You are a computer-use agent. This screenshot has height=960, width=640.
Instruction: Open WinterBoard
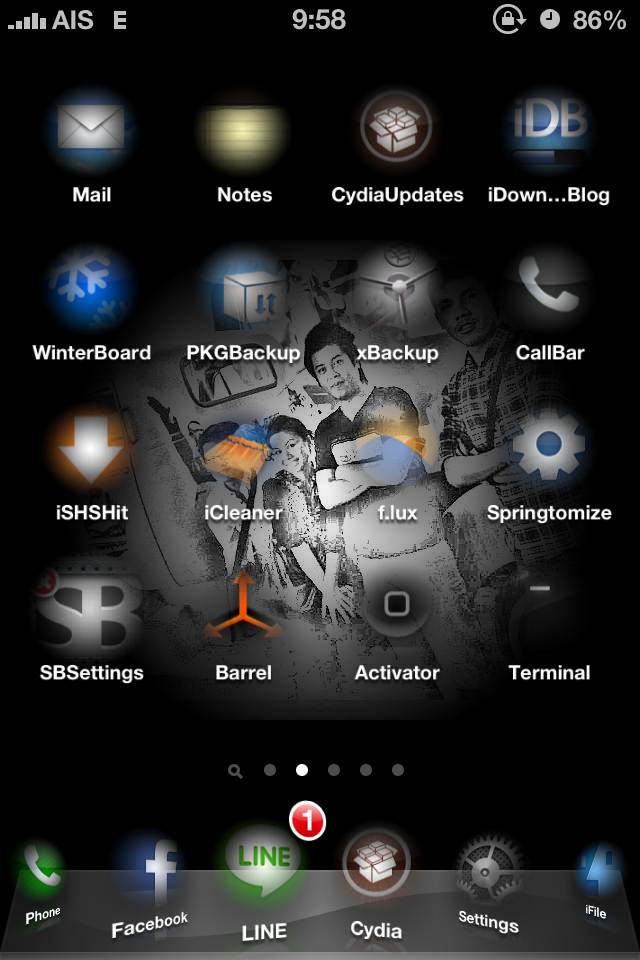(91, 291)
